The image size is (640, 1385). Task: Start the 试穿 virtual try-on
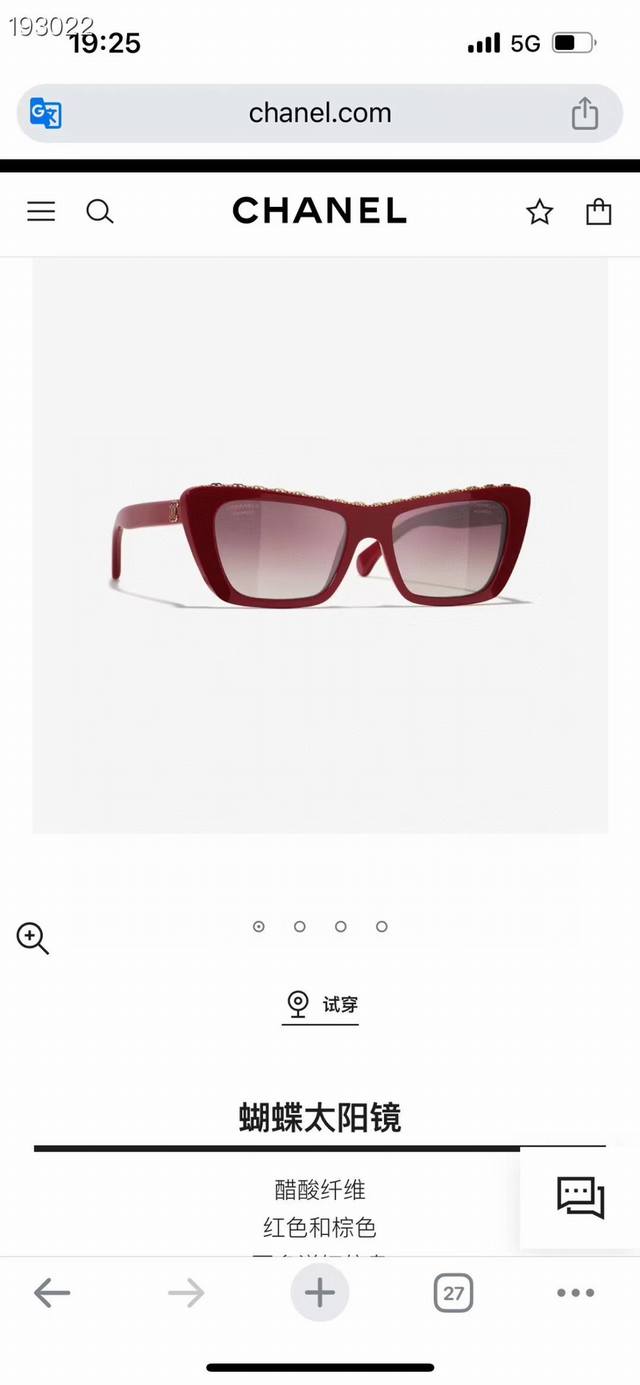(x=320, y=1005)
